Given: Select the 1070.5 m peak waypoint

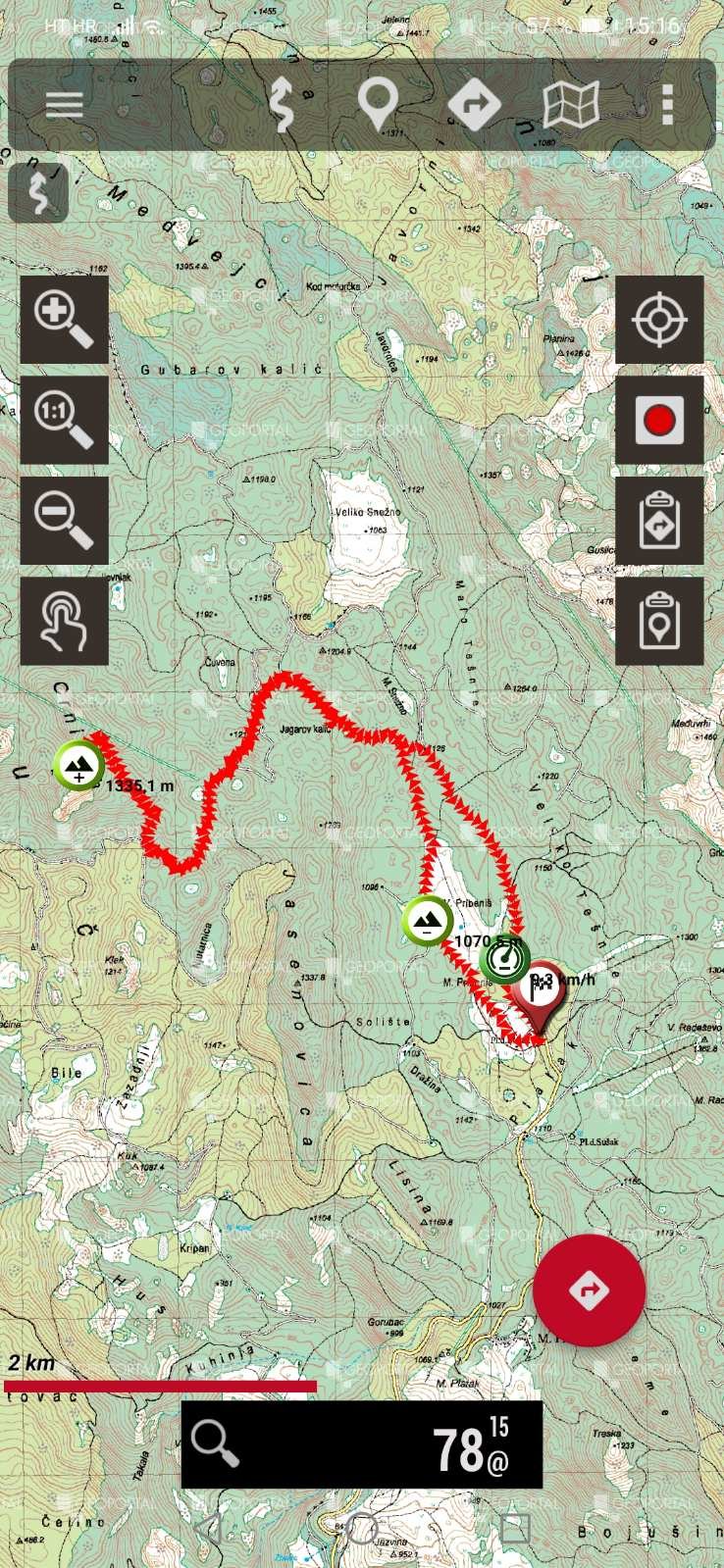Looking at the screenshot, I should (x=428, y=921).
